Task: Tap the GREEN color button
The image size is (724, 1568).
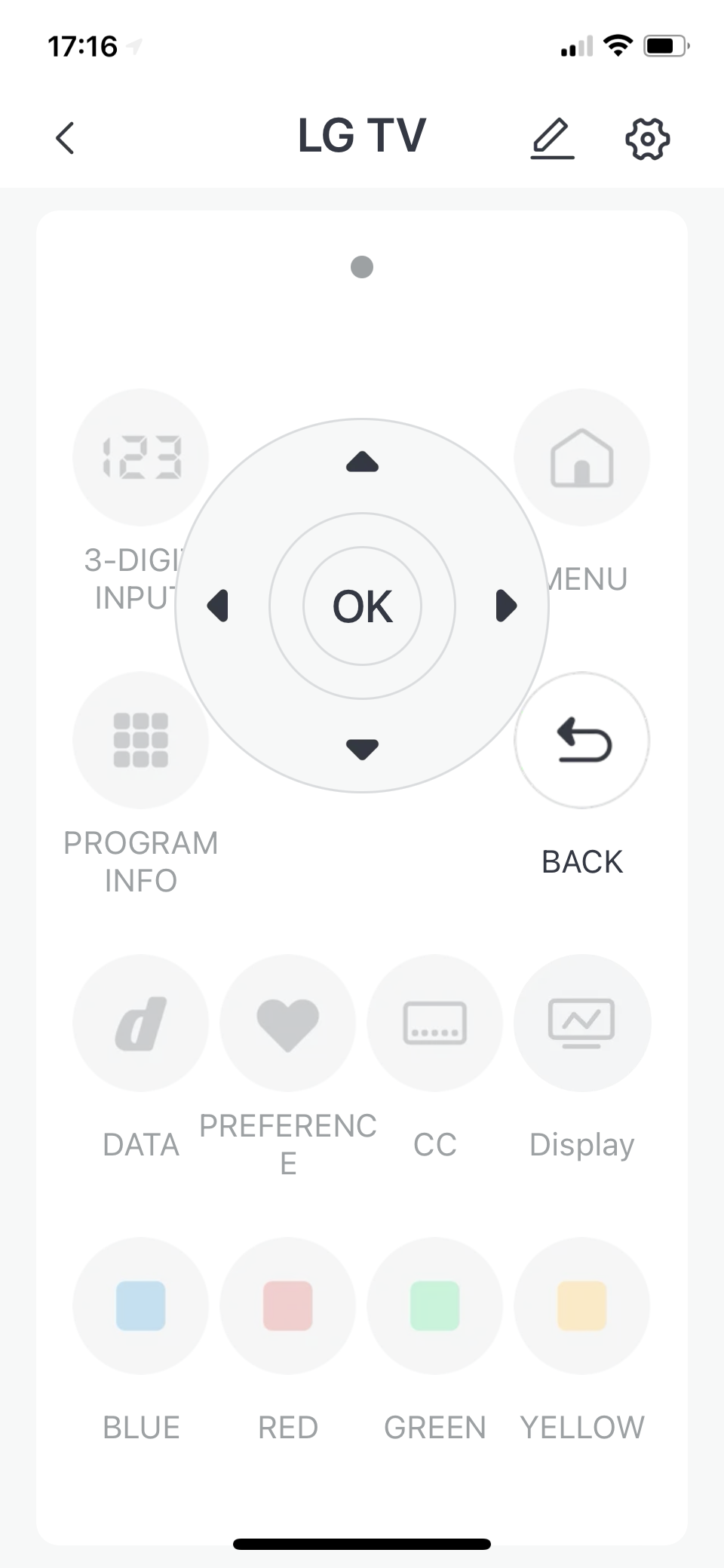Action: tap(434, 1306)
